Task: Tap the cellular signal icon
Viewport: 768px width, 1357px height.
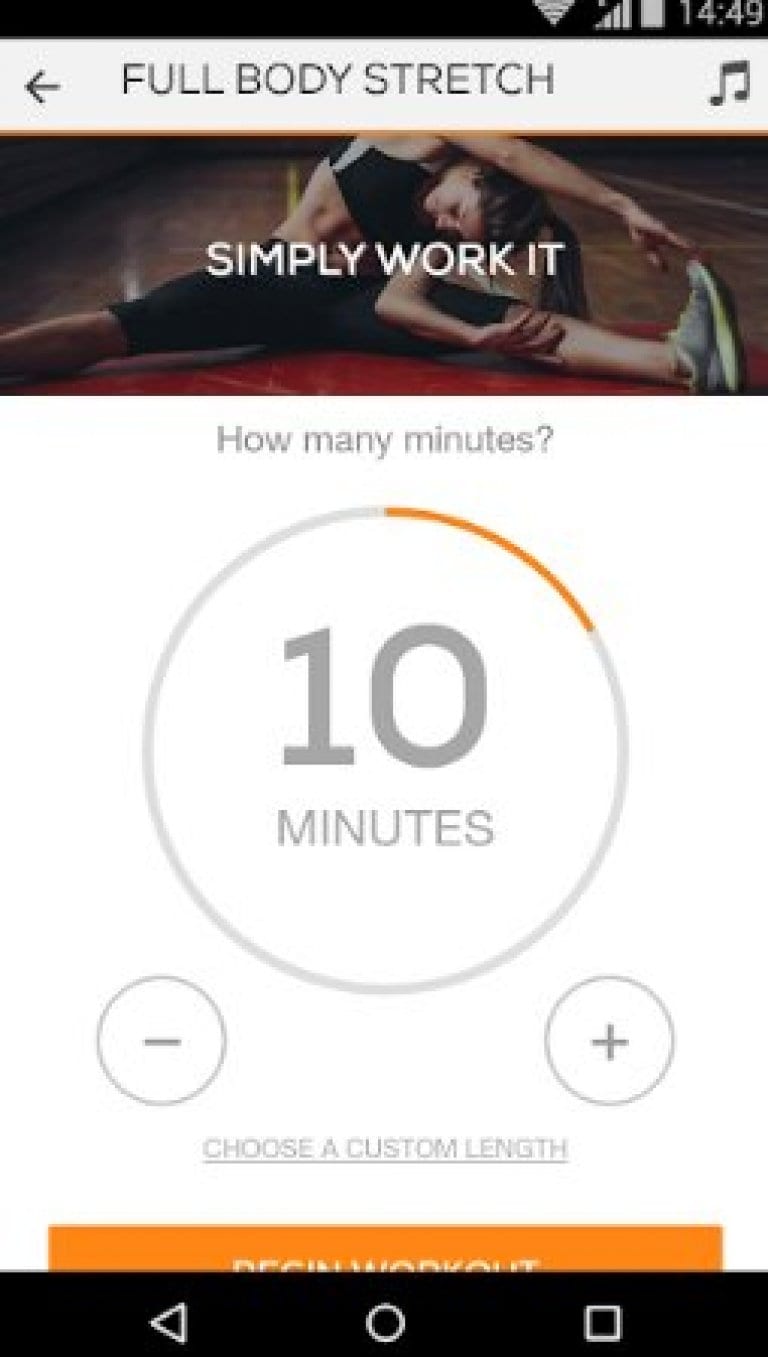Action: [x=611, y=13]
